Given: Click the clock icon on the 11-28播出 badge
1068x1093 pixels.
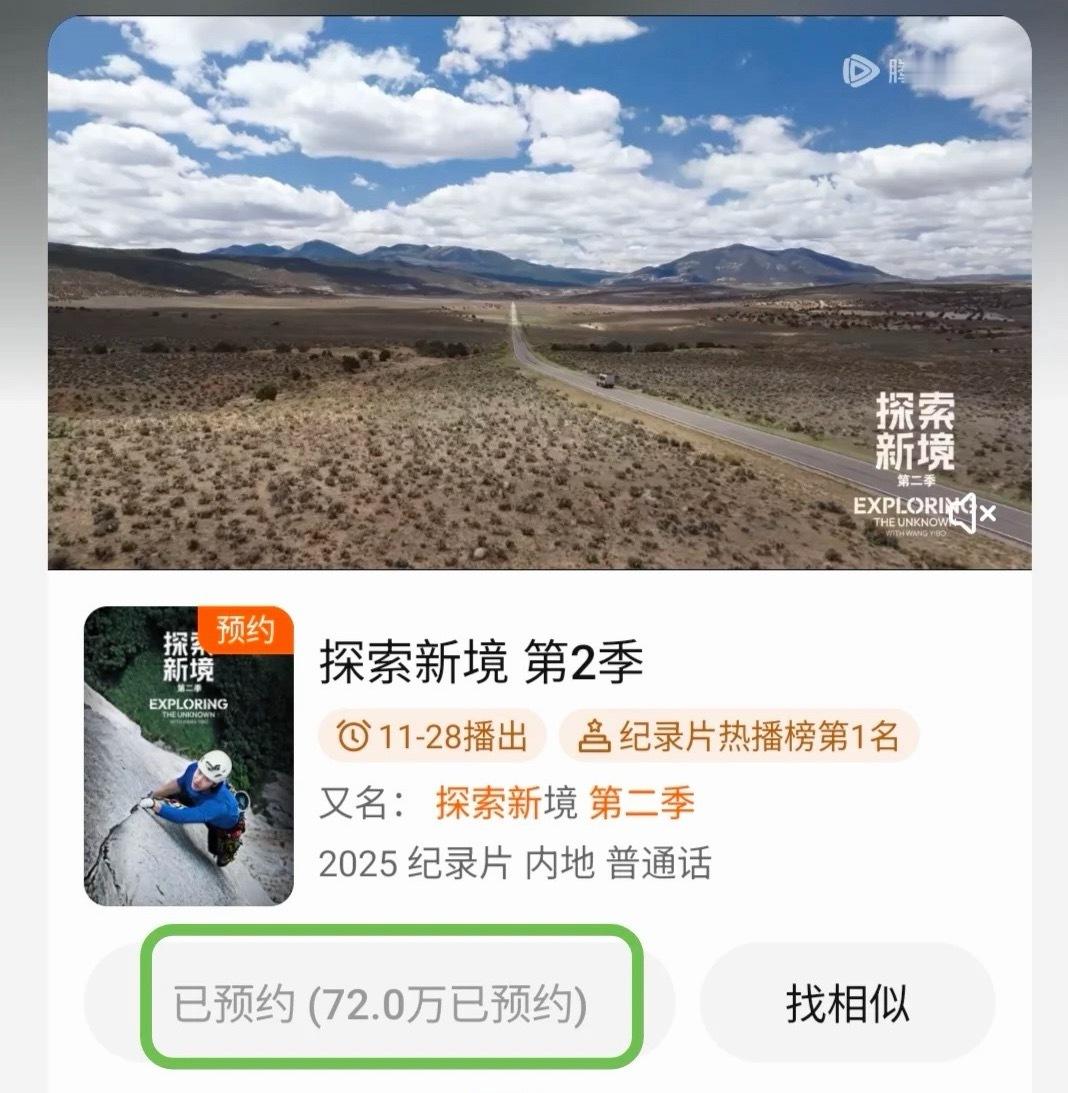Looking at the screenshot, I should click(356, 736).
